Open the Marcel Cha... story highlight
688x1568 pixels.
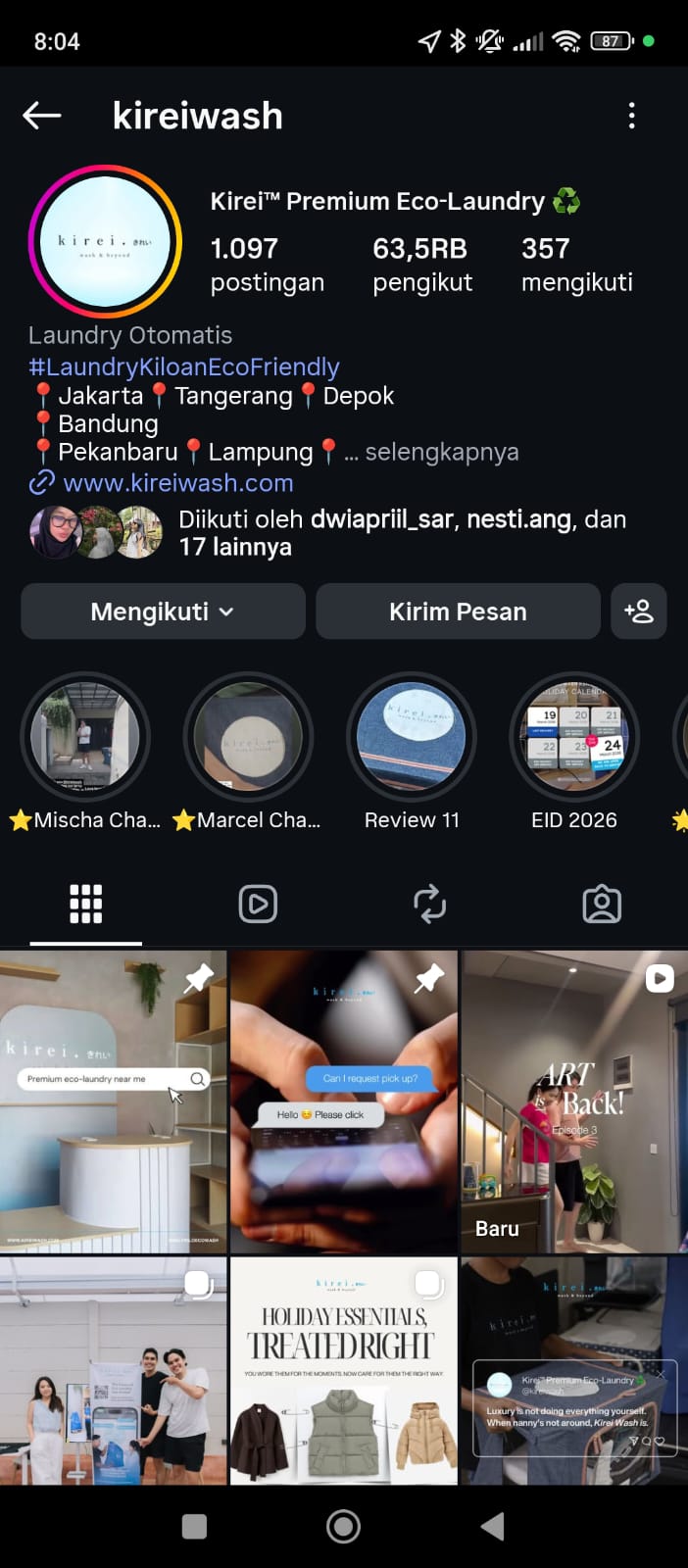(248, 737)
